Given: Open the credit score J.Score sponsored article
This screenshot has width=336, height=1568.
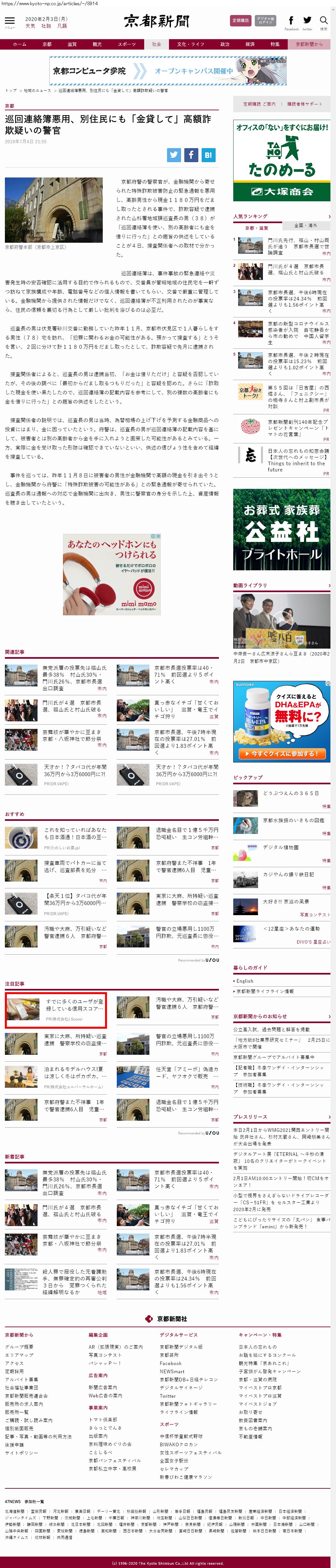Looking at the screenshot, I should click(x=55, y=1009).
